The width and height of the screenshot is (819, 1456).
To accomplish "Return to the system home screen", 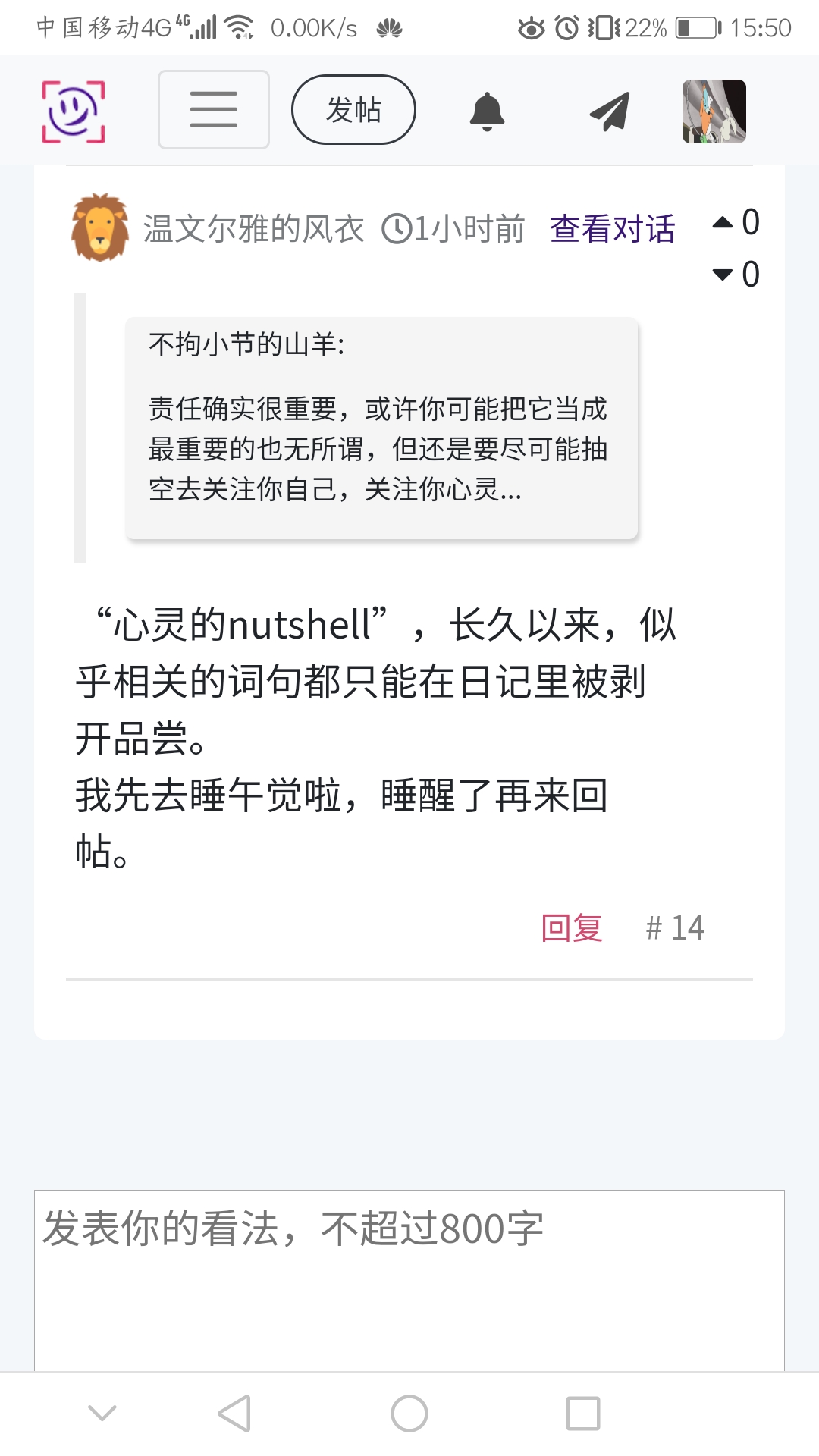I will tap(409, 1414).
